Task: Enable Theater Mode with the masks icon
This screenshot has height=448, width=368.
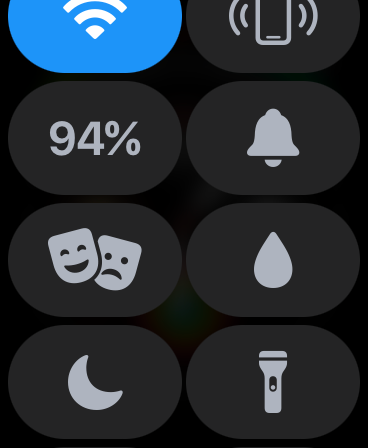Action: point(95,260)
